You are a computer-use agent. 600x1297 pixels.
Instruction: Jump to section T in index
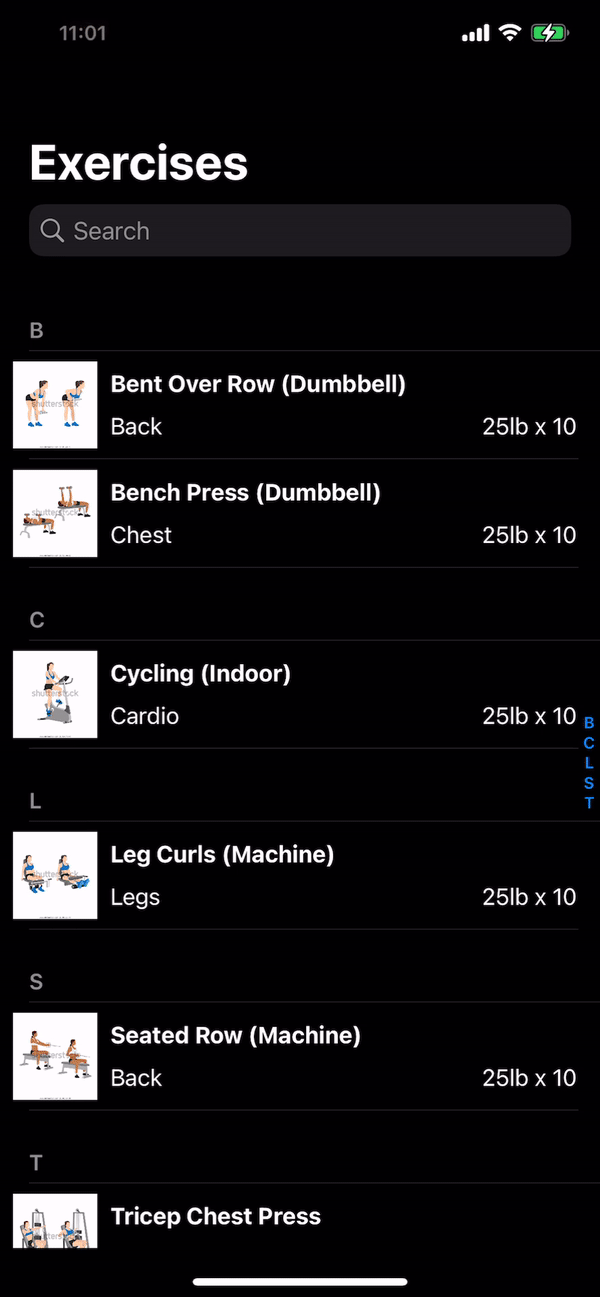[x=589, y=803]
